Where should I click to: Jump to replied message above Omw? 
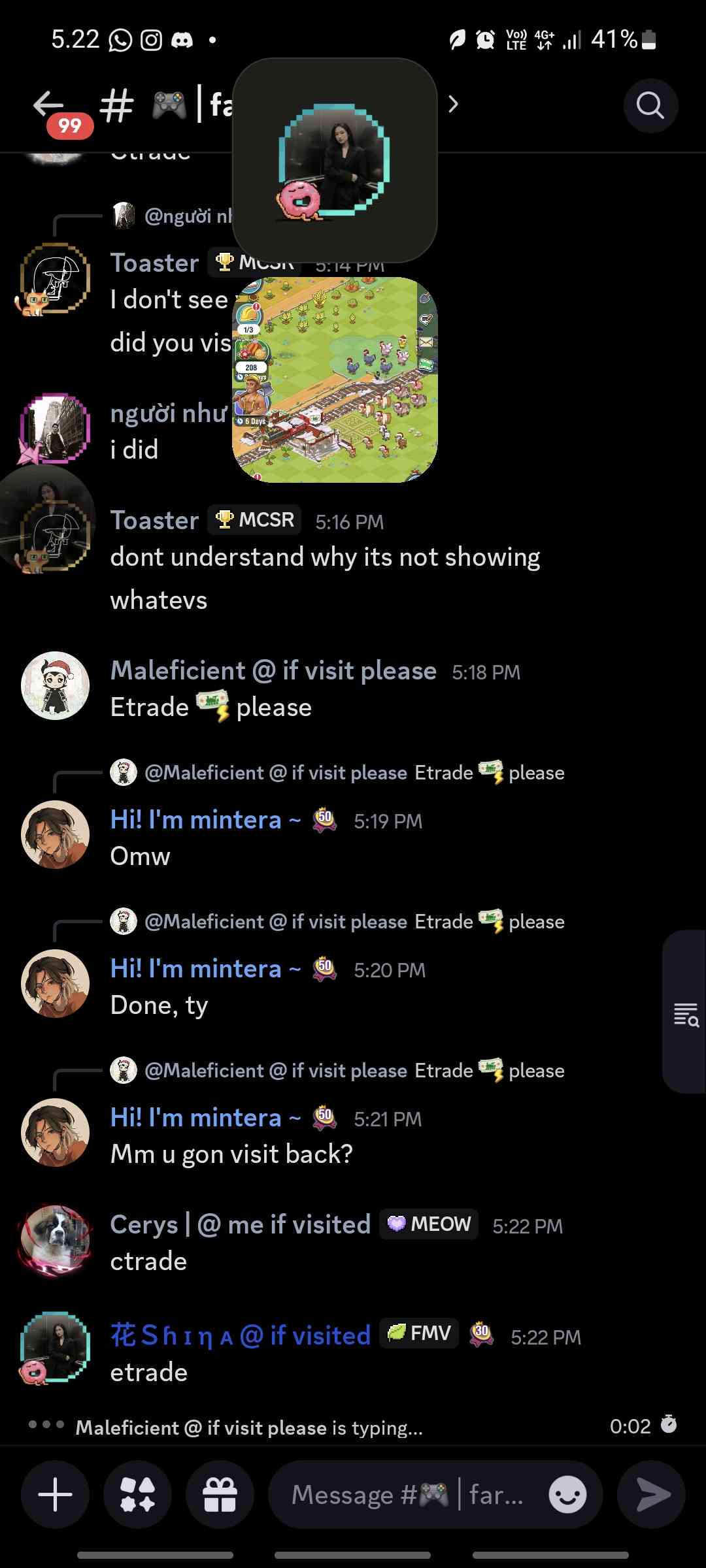pos(353,773)
